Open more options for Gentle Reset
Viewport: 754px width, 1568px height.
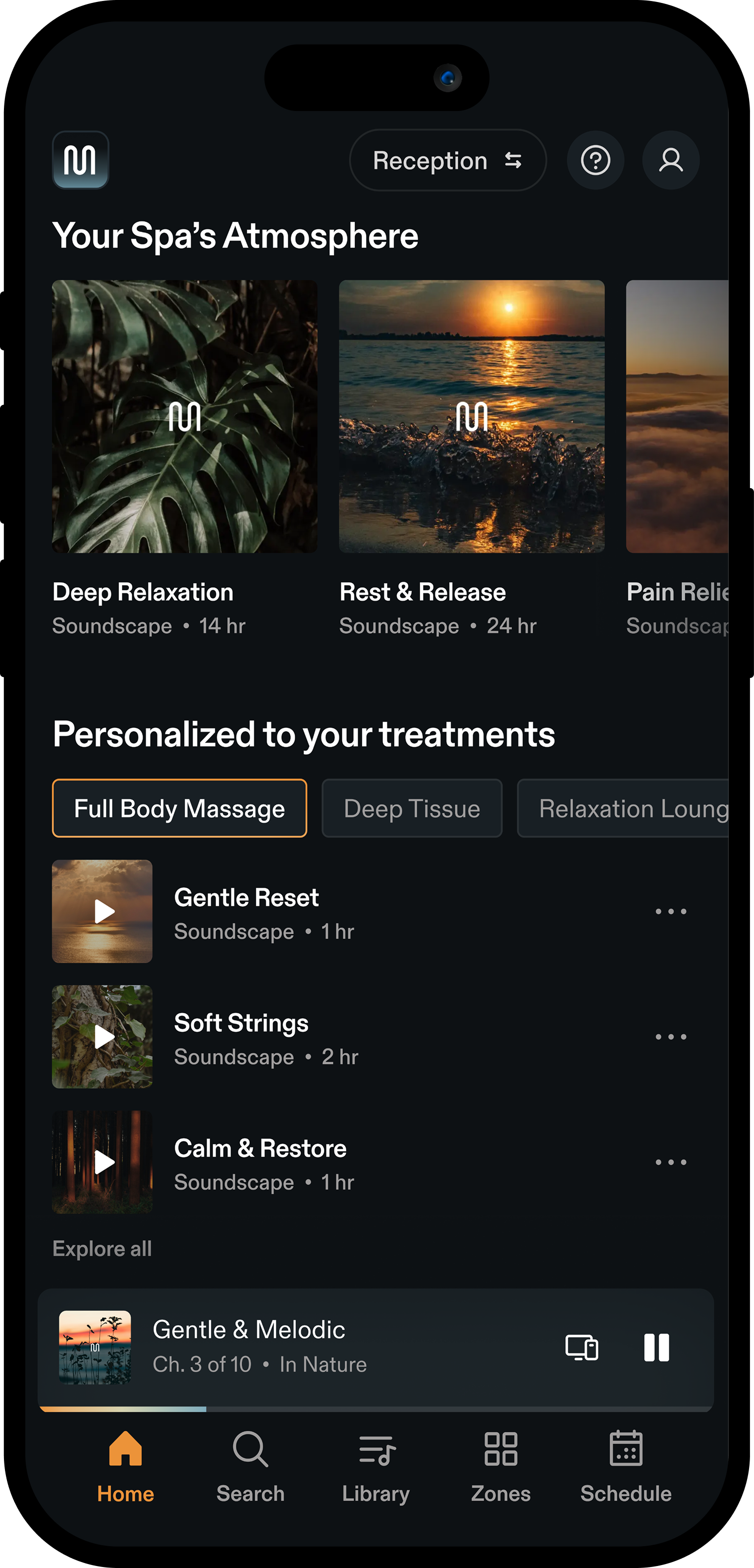tap(671, 911)
